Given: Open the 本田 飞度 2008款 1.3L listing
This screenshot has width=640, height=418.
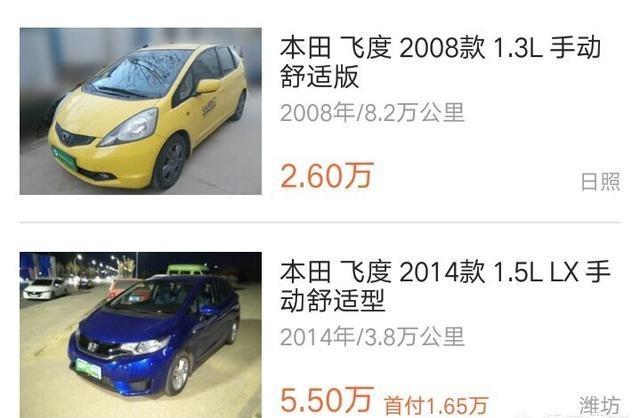Looking at the screenshot, I should click(x=440, y=62).
